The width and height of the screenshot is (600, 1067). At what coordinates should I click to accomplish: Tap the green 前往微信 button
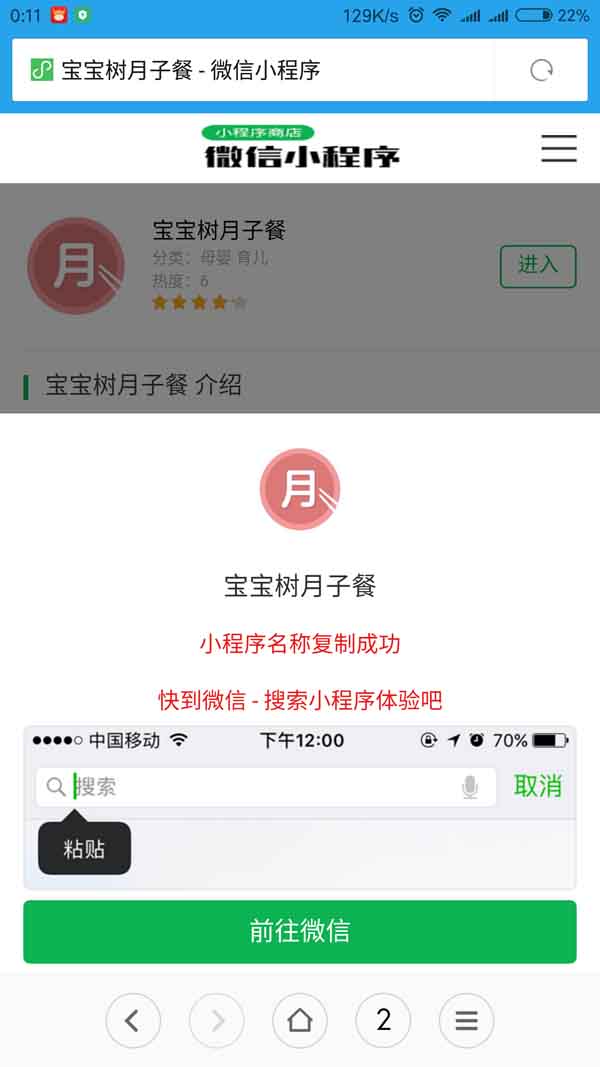point(300,931)
